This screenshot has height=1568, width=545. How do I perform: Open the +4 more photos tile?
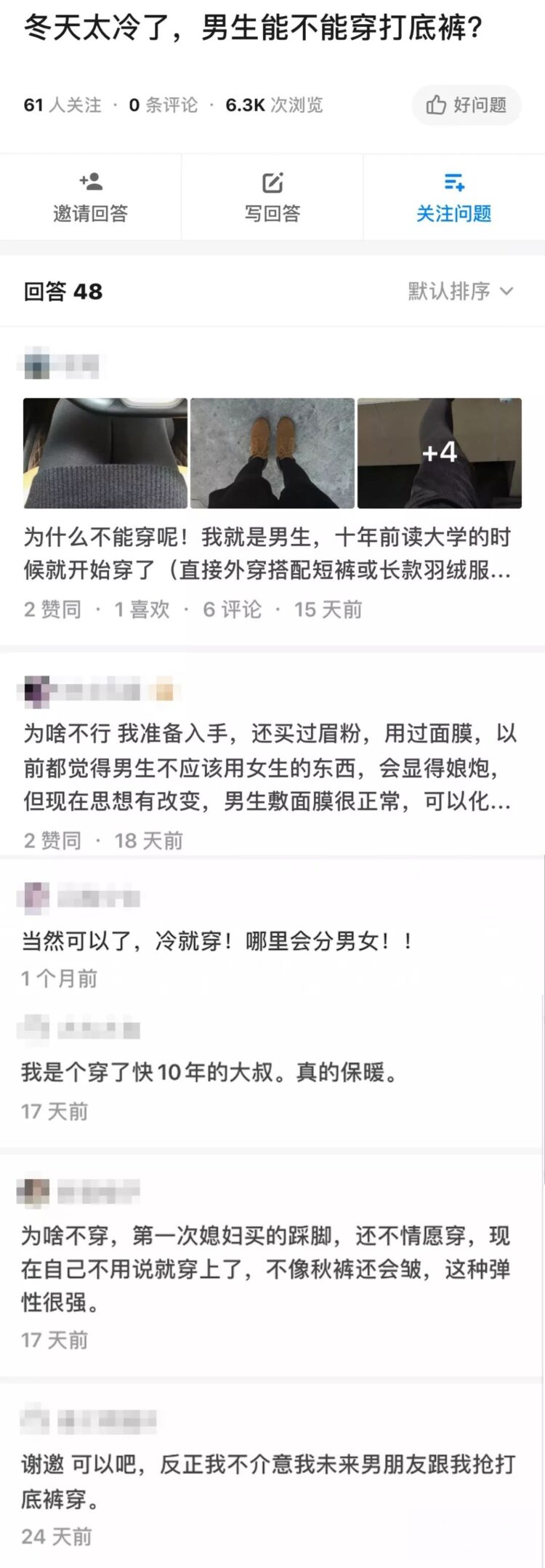[x=439, y=452]
